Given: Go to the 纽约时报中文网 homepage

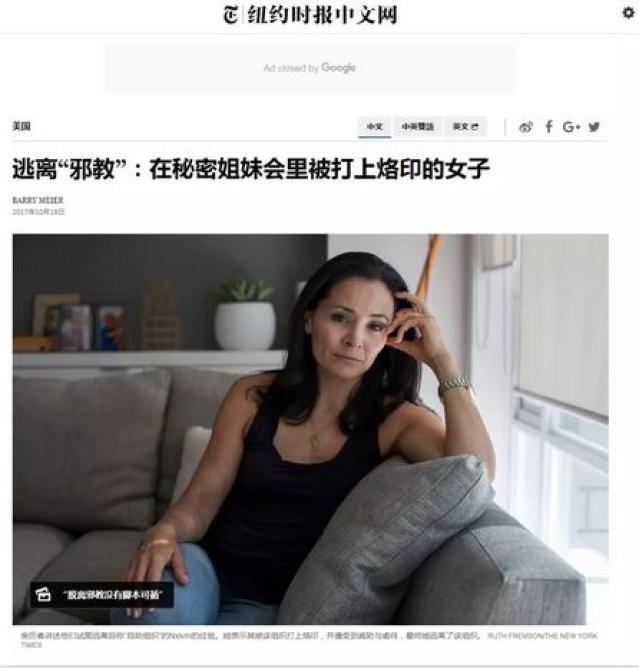Looking at the screenshot, I should click(x=310, y=15).
